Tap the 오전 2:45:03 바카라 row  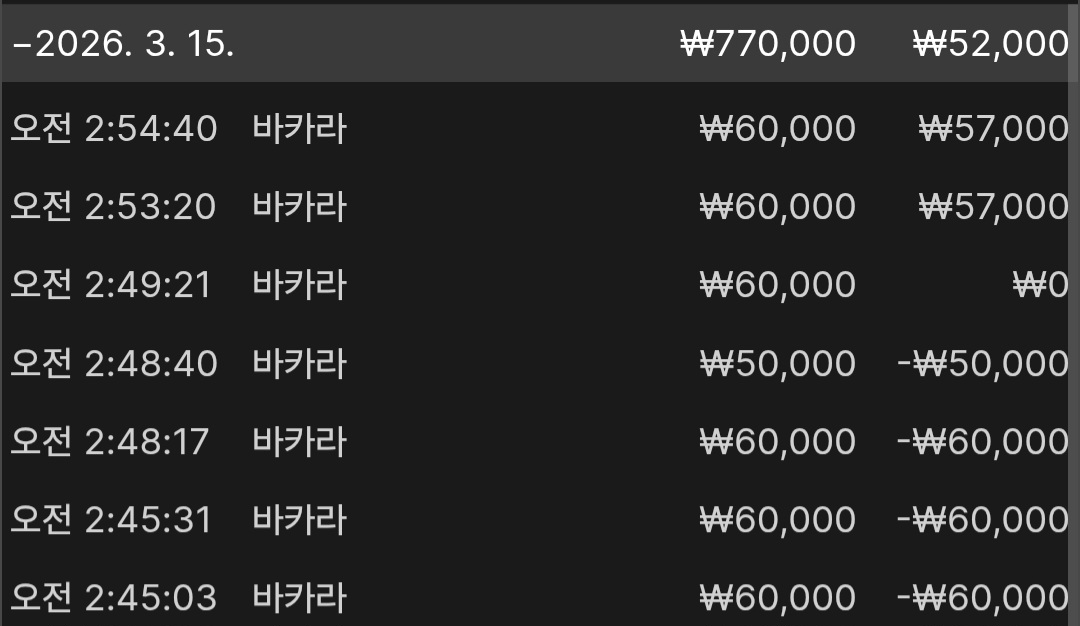pyautogui.click(x=540, y=597)
